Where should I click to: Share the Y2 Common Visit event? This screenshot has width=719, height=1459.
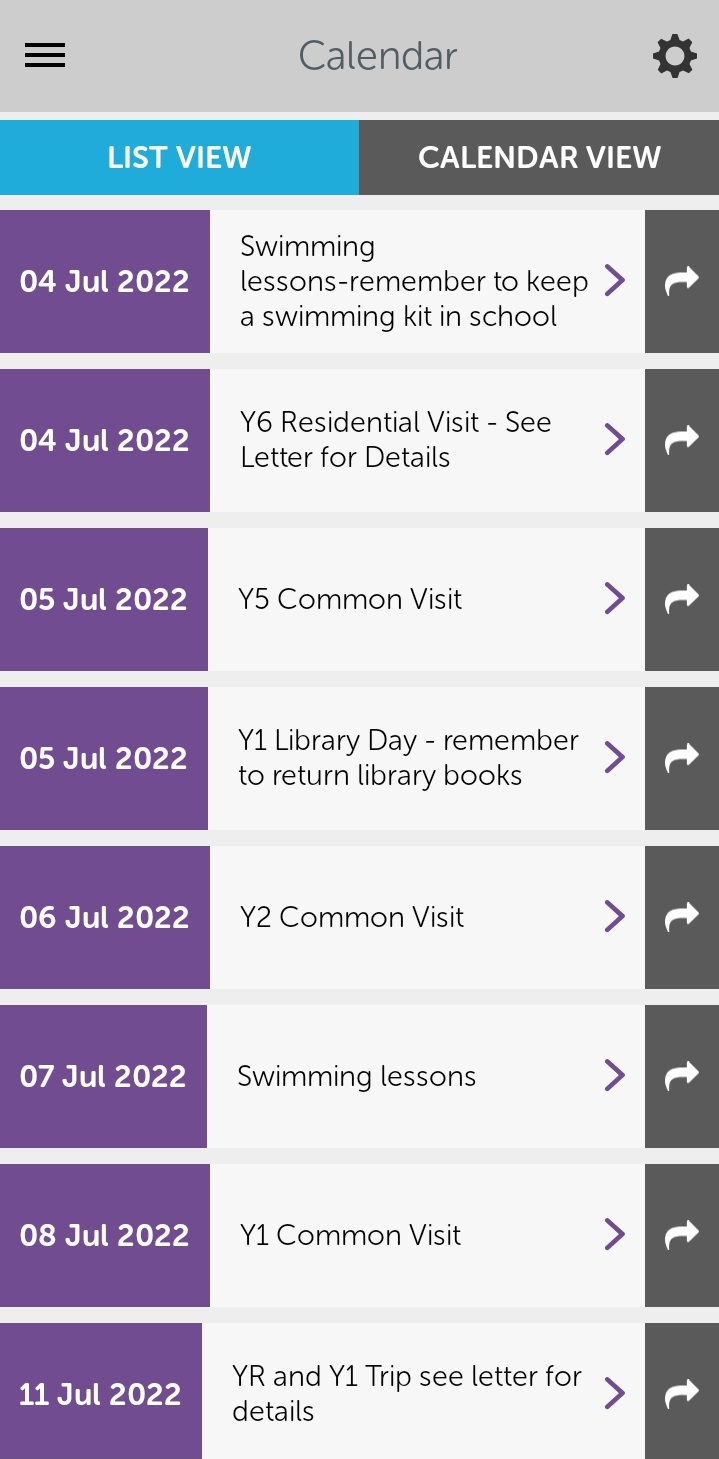coord(682,917)
